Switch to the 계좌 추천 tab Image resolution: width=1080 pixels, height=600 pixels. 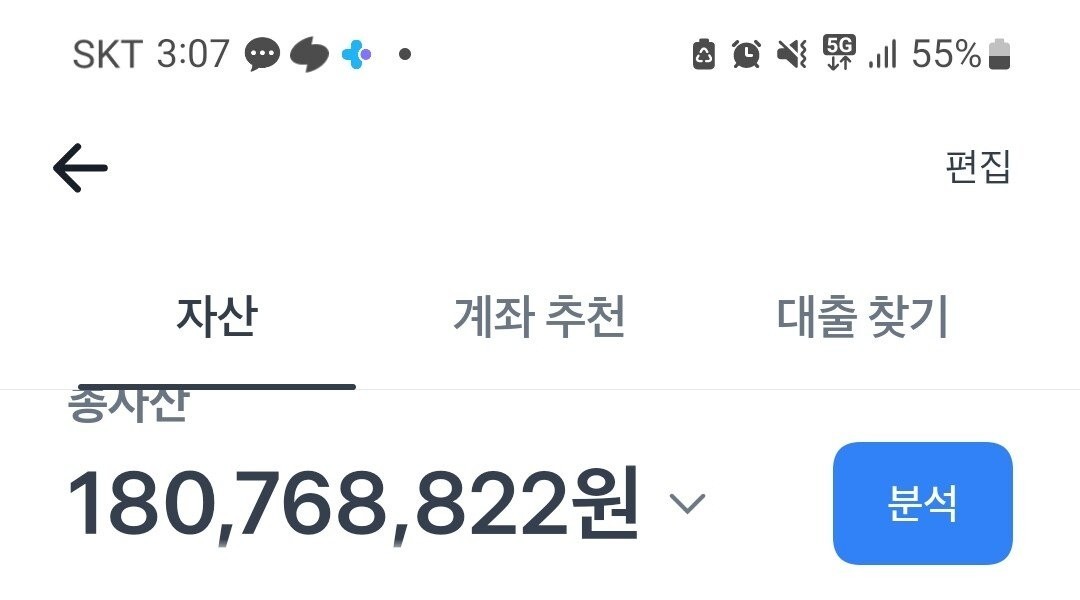tap(539, 318)
